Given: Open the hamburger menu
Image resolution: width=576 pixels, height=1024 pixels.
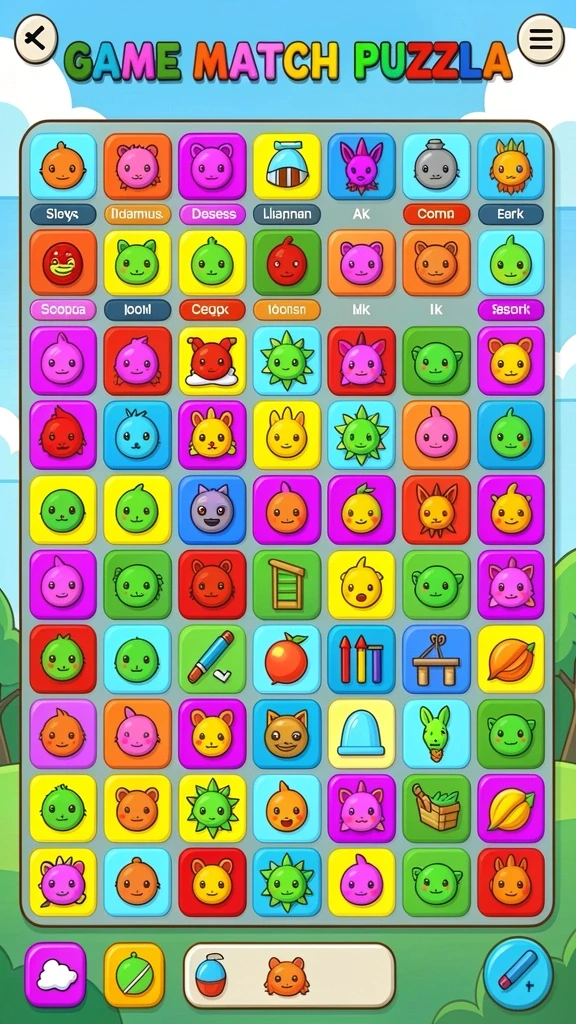Looking at the screenshot, I should click(540, 39).
